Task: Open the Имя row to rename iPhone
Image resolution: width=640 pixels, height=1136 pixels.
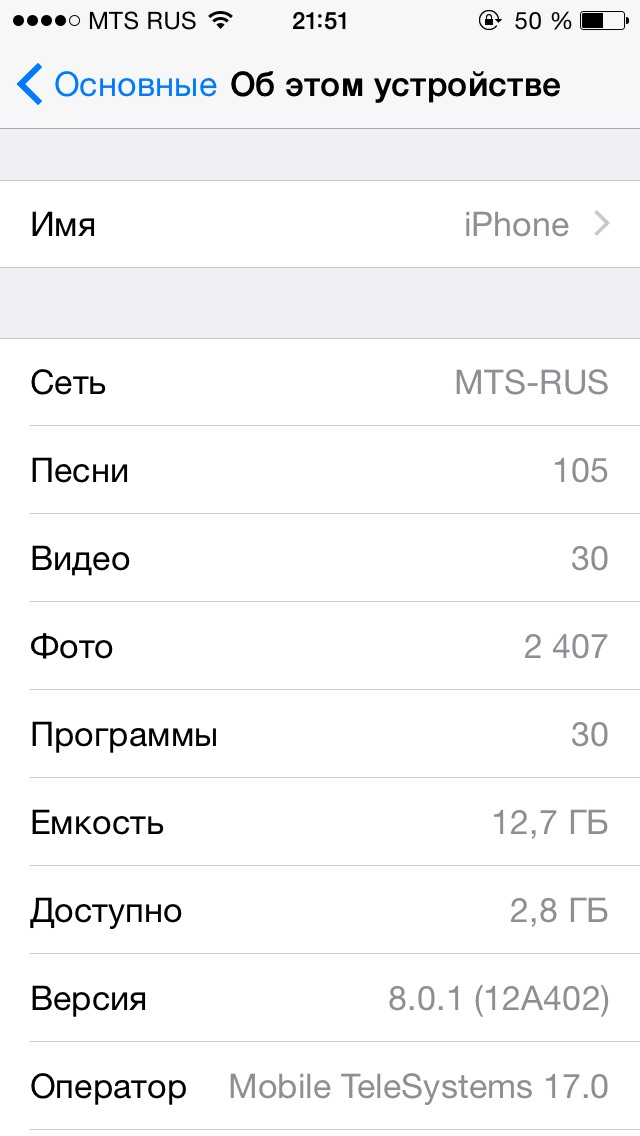Action: click(x=320, y=225)
